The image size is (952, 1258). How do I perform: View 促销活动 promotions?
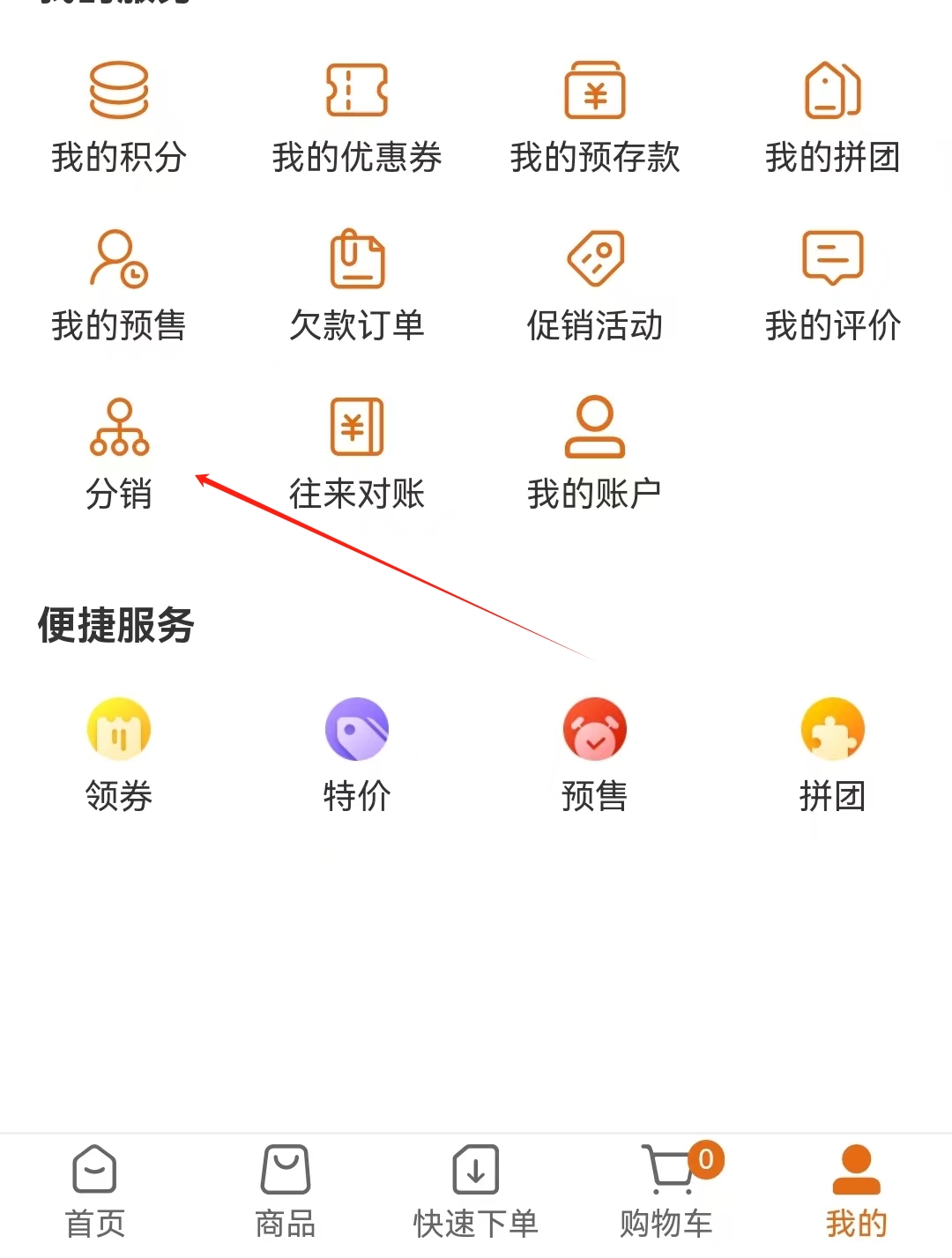[x=595, y=284]
